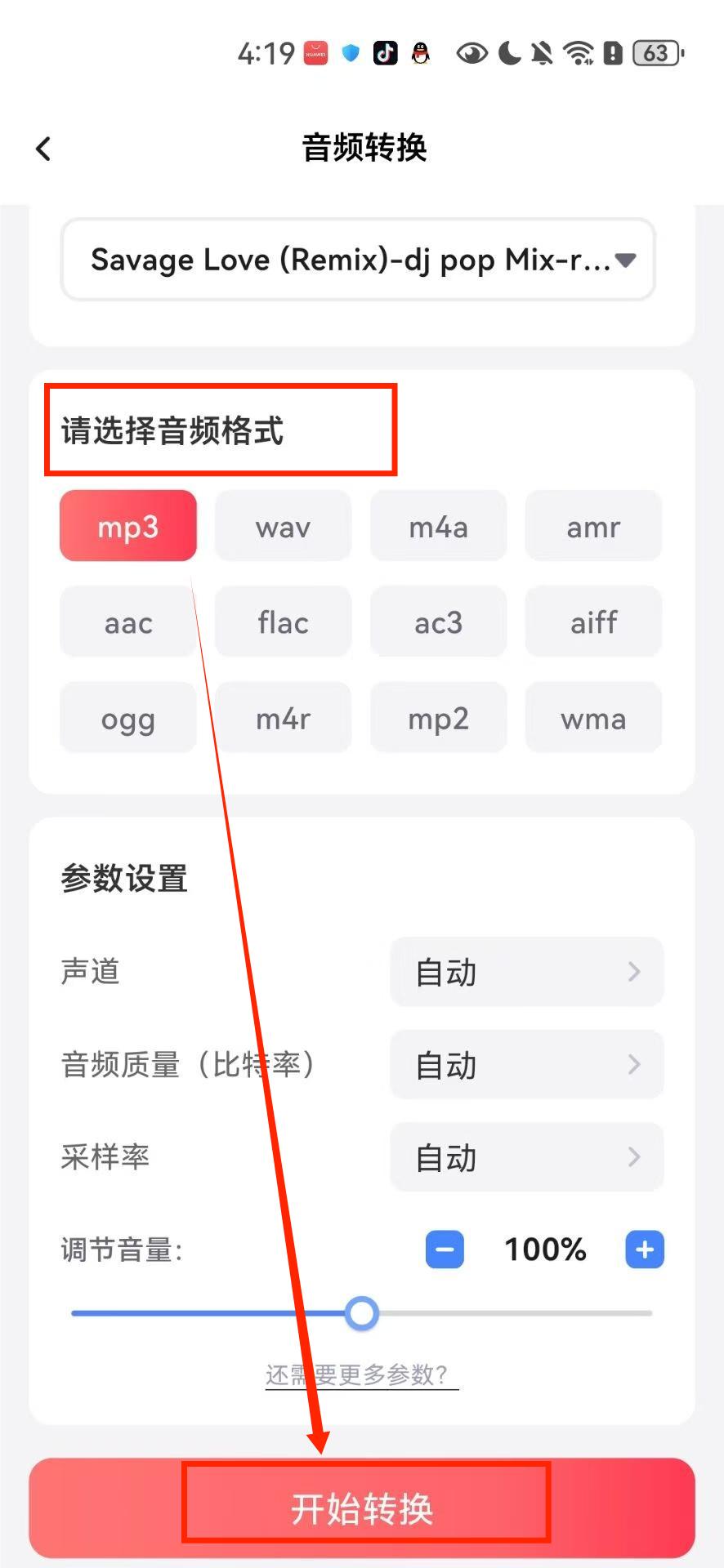724x1568 pixels.
Task: Choose flac format
Action: [283, 622]
